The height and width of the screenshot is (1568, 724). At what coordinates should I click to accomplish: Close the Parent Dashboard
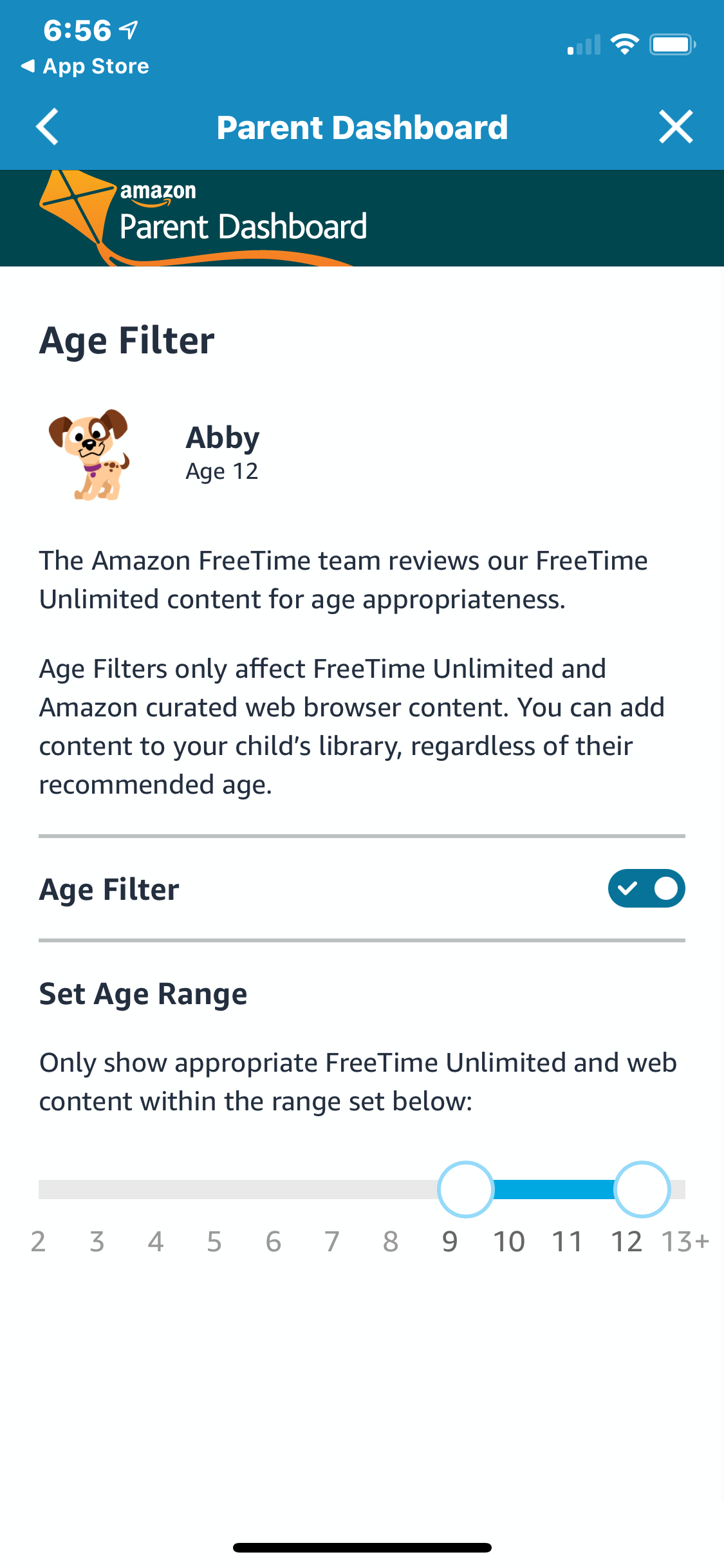pos(676,127)
